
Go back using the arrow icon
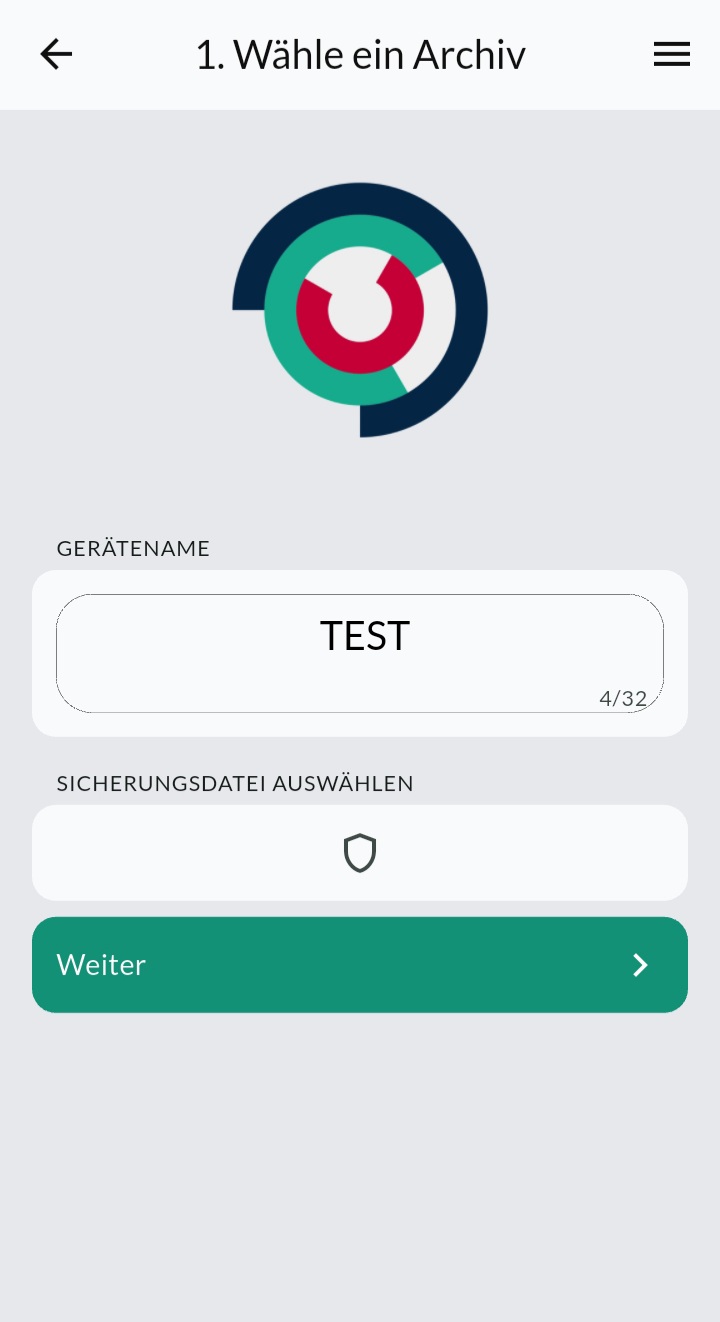(56, 54)
